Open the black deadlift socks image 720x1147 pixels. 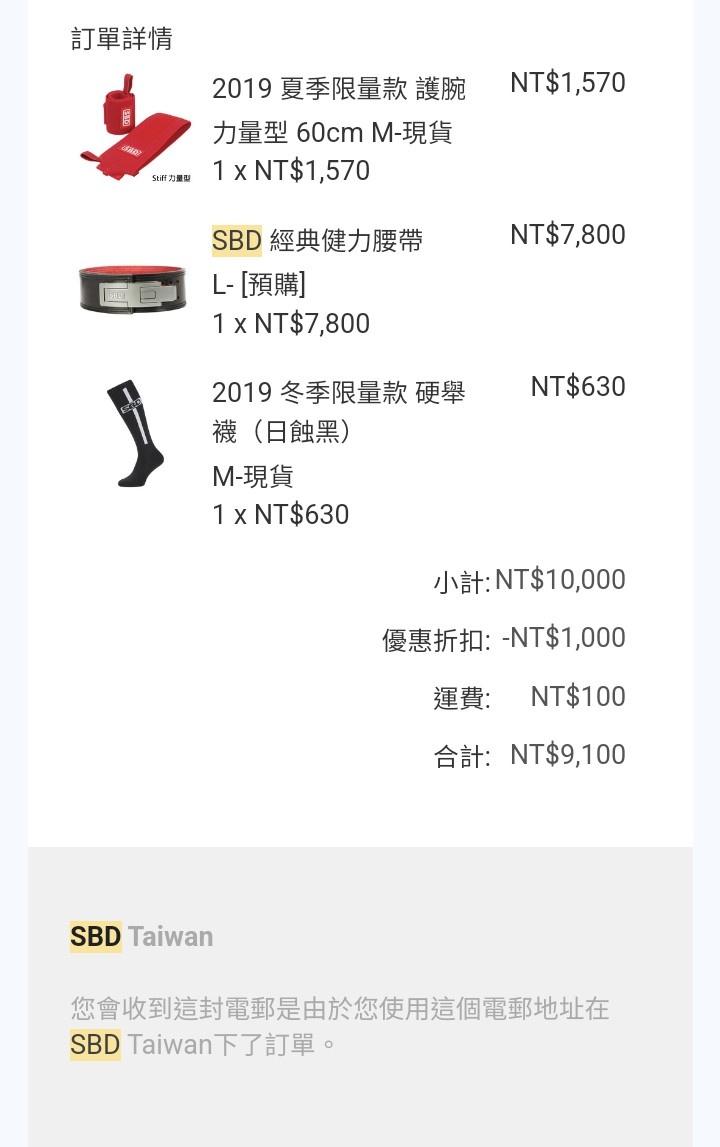[x=135, y=433]
